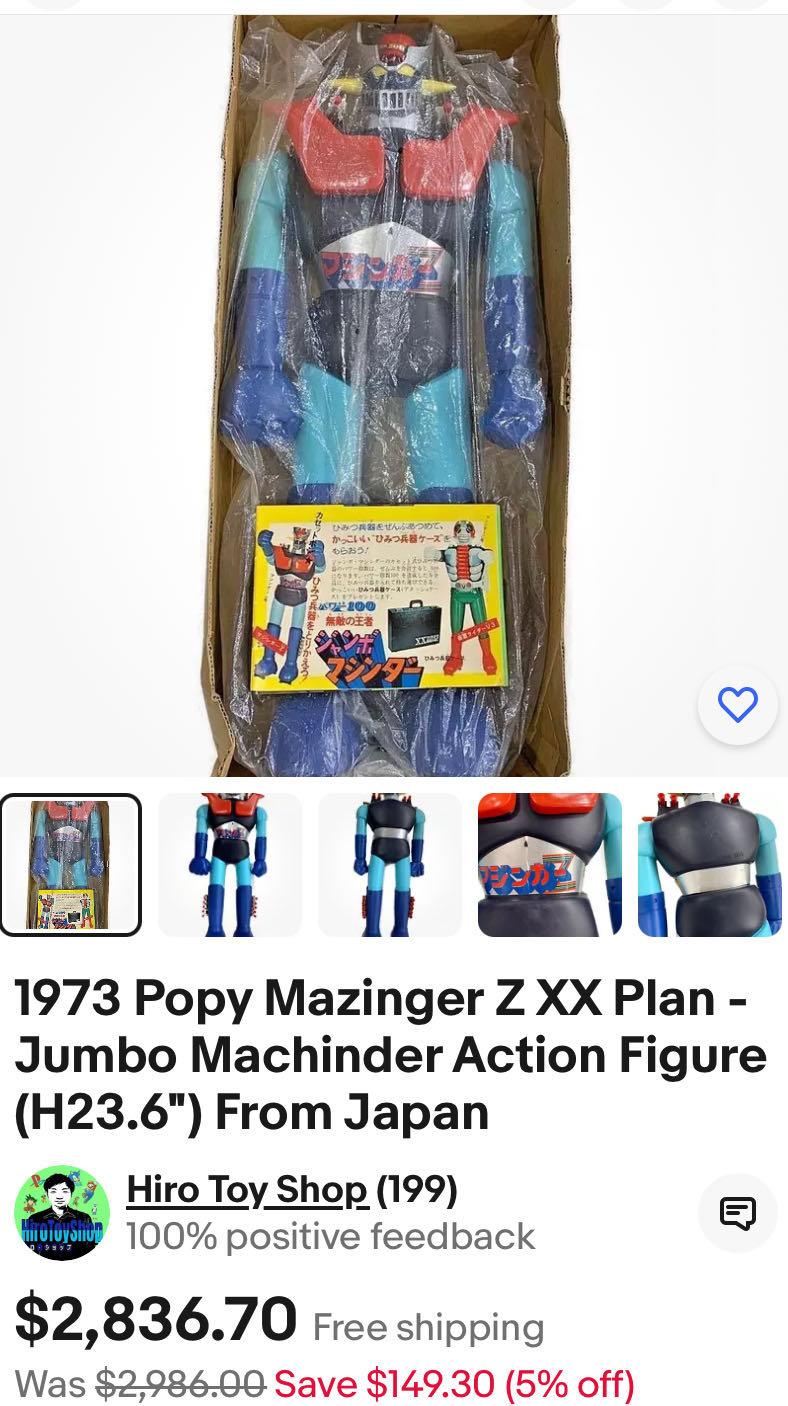Open Hiro Toy Shop profile avatar
The width and height of the screenshot is (788, 1406).
click(62, 1213)
